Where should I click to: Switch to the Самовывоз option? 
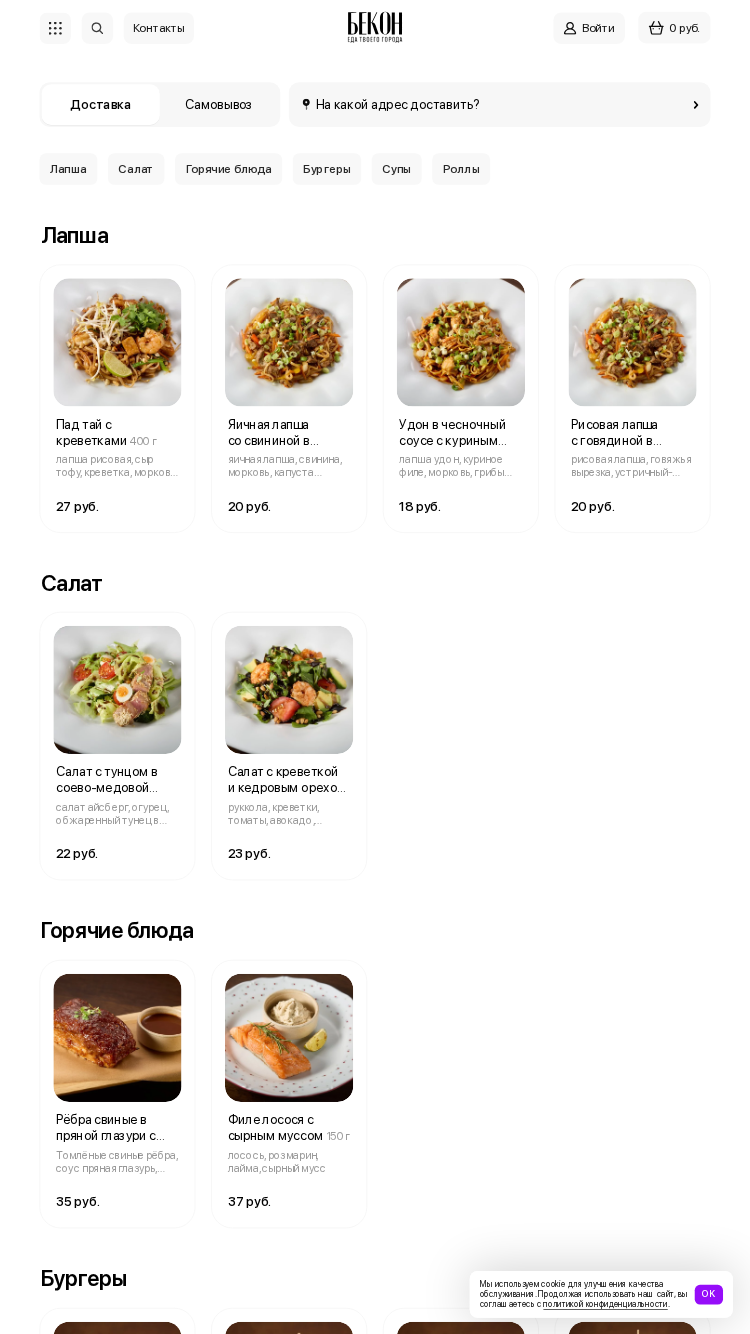tap(218, 105)
